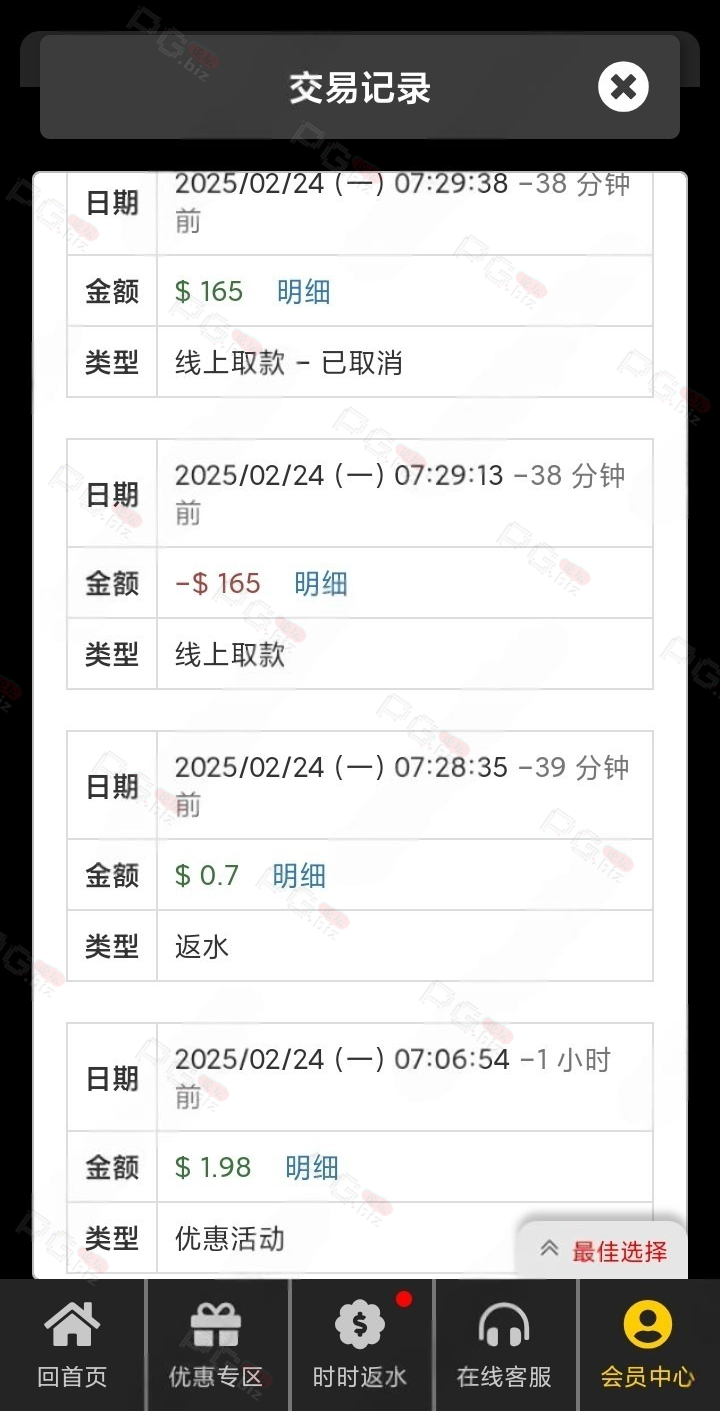Open 明细 for the cancelled $ 165 withdrawal
Viewport: 720px width, 1411px height.
[303, 292]
